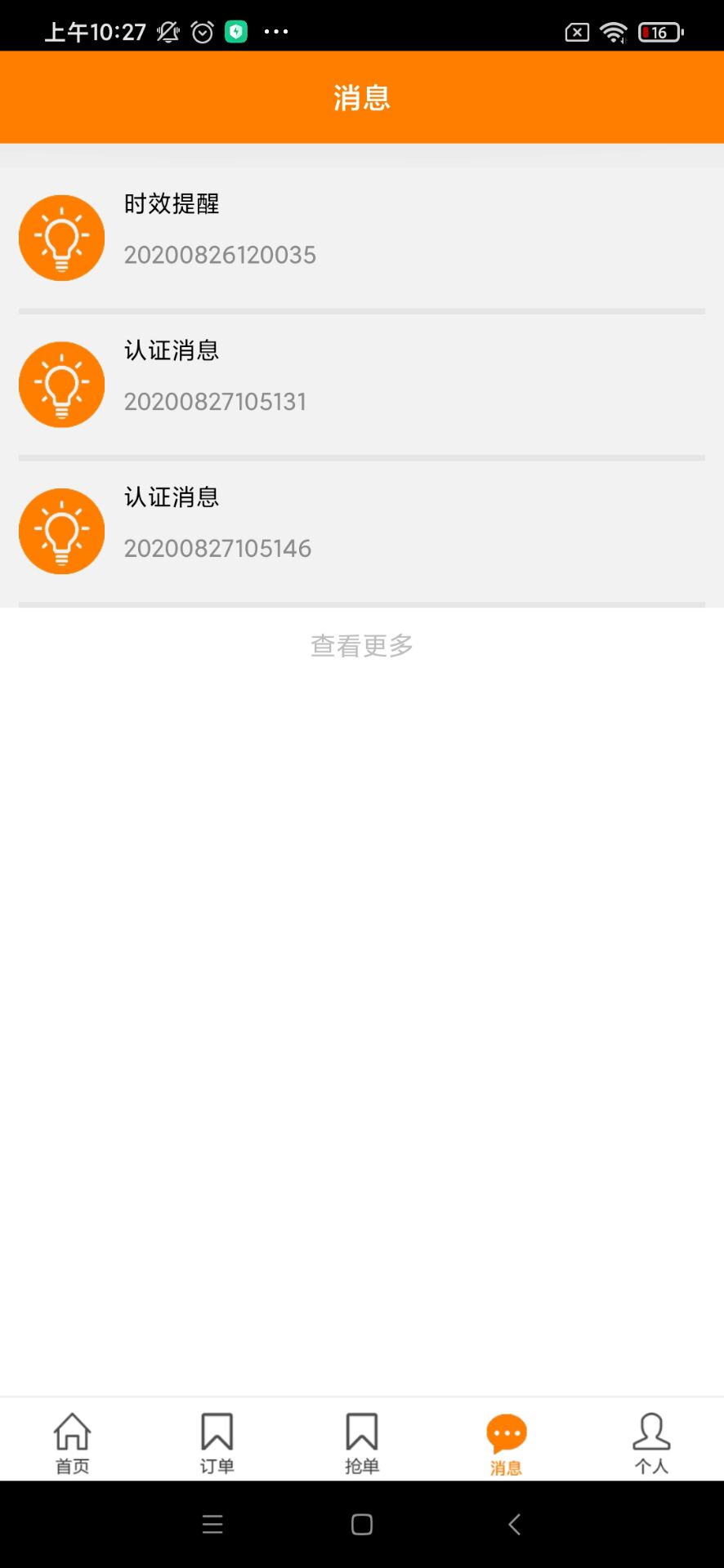Image resolution: width=724 pixels, height=1568 pixels.
Task: Open the 时效提醒 message entry
Action: (362, 237)
